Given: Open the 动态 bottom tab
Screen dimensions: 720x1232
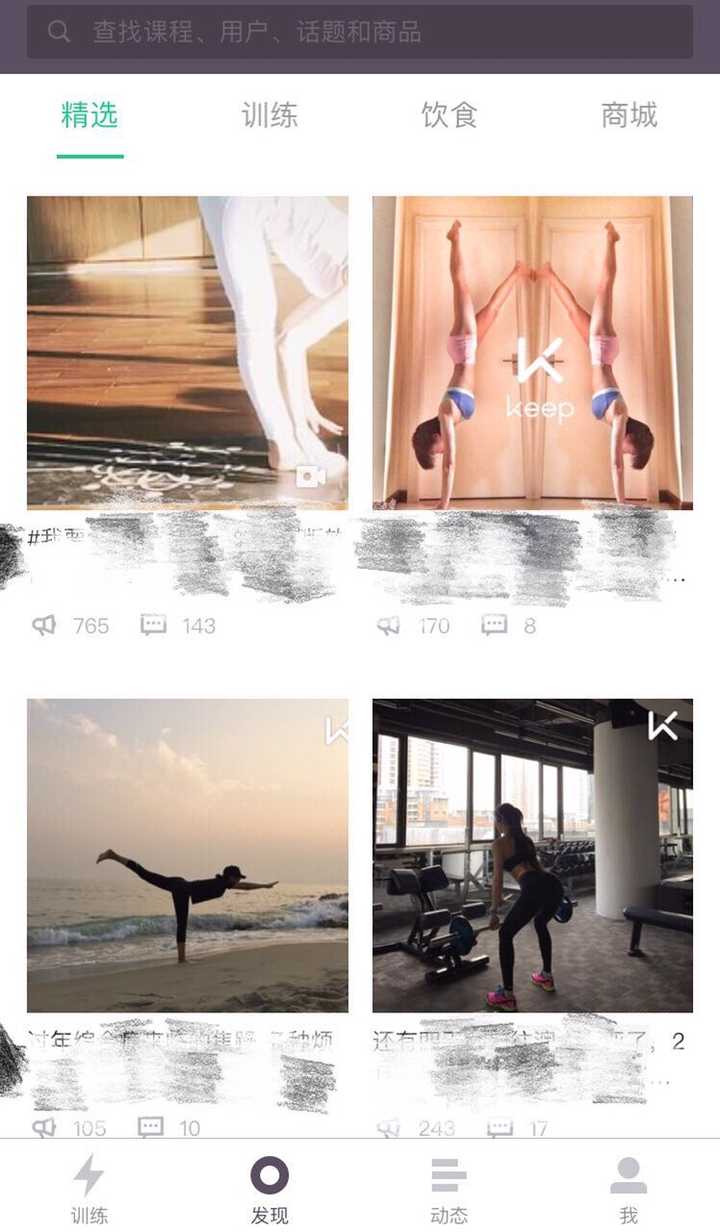Looking at the screenshot, I should click(449, 1187).
